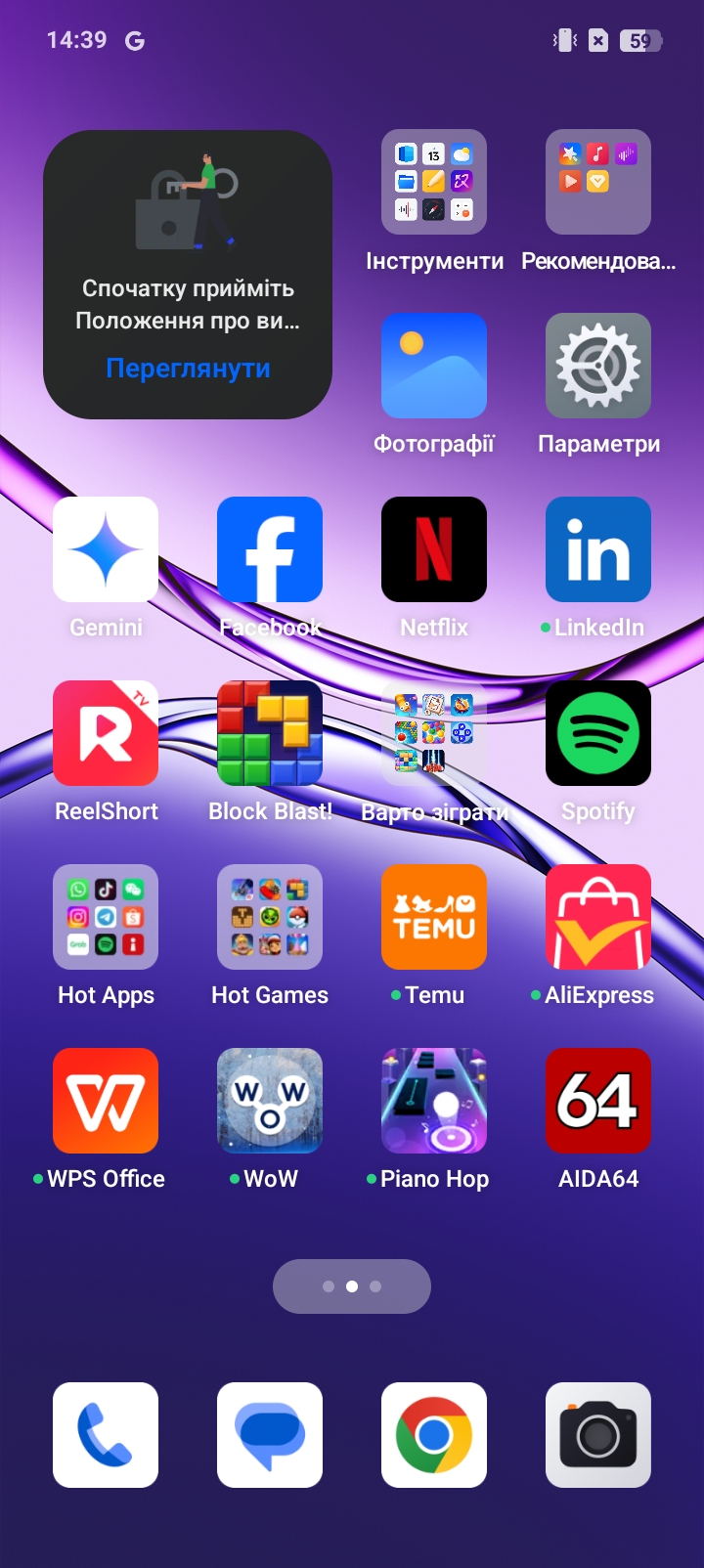Open the Інструменти folder

pyautogui.click(x=434, y=183)
